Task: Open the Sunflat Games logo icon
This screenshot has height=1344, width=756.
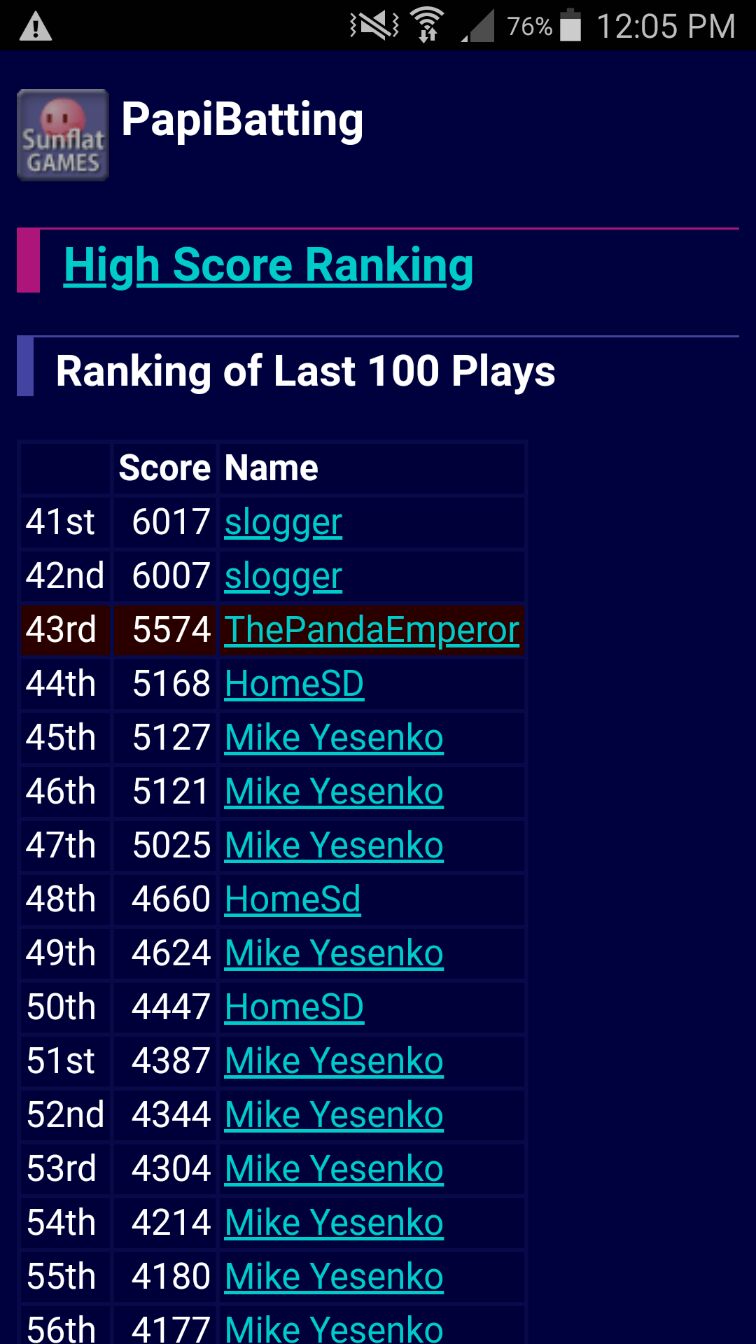Action: [x=62, y=135]
